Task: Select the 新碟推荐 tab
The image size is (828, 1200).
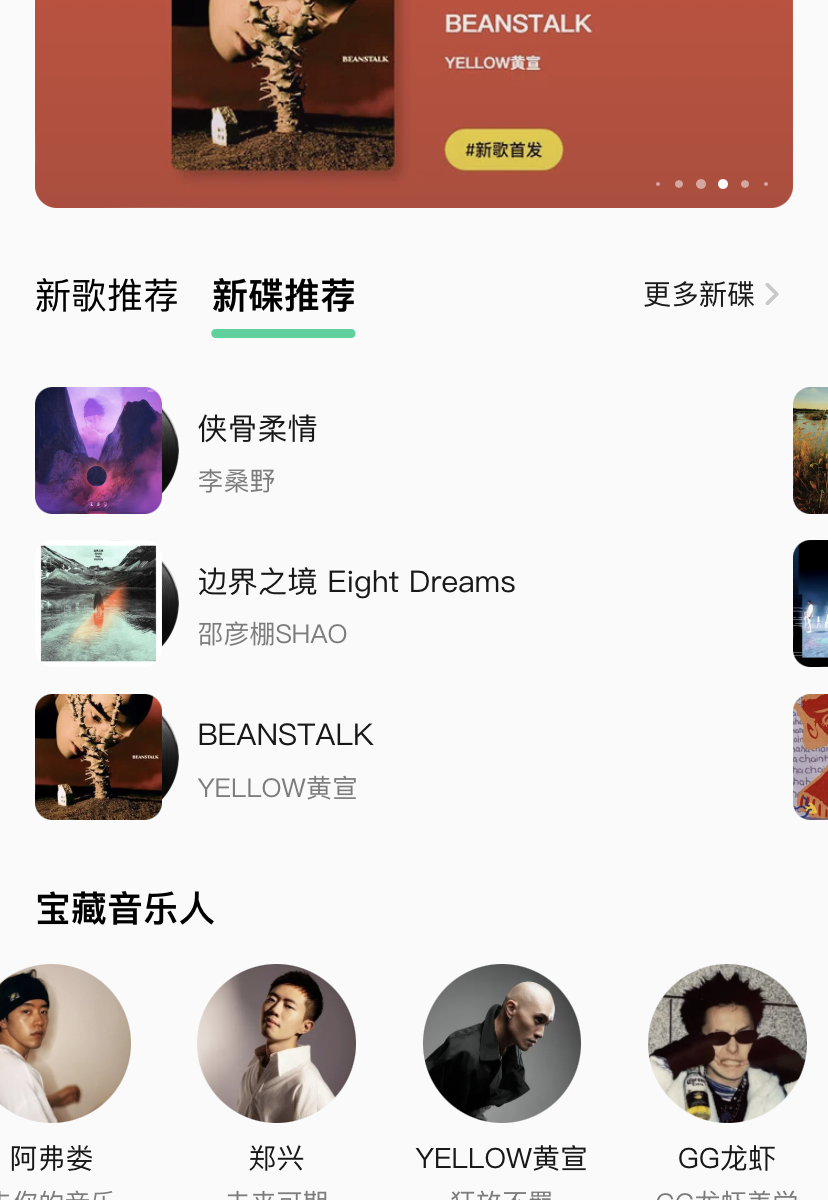Action: (283, 296)
